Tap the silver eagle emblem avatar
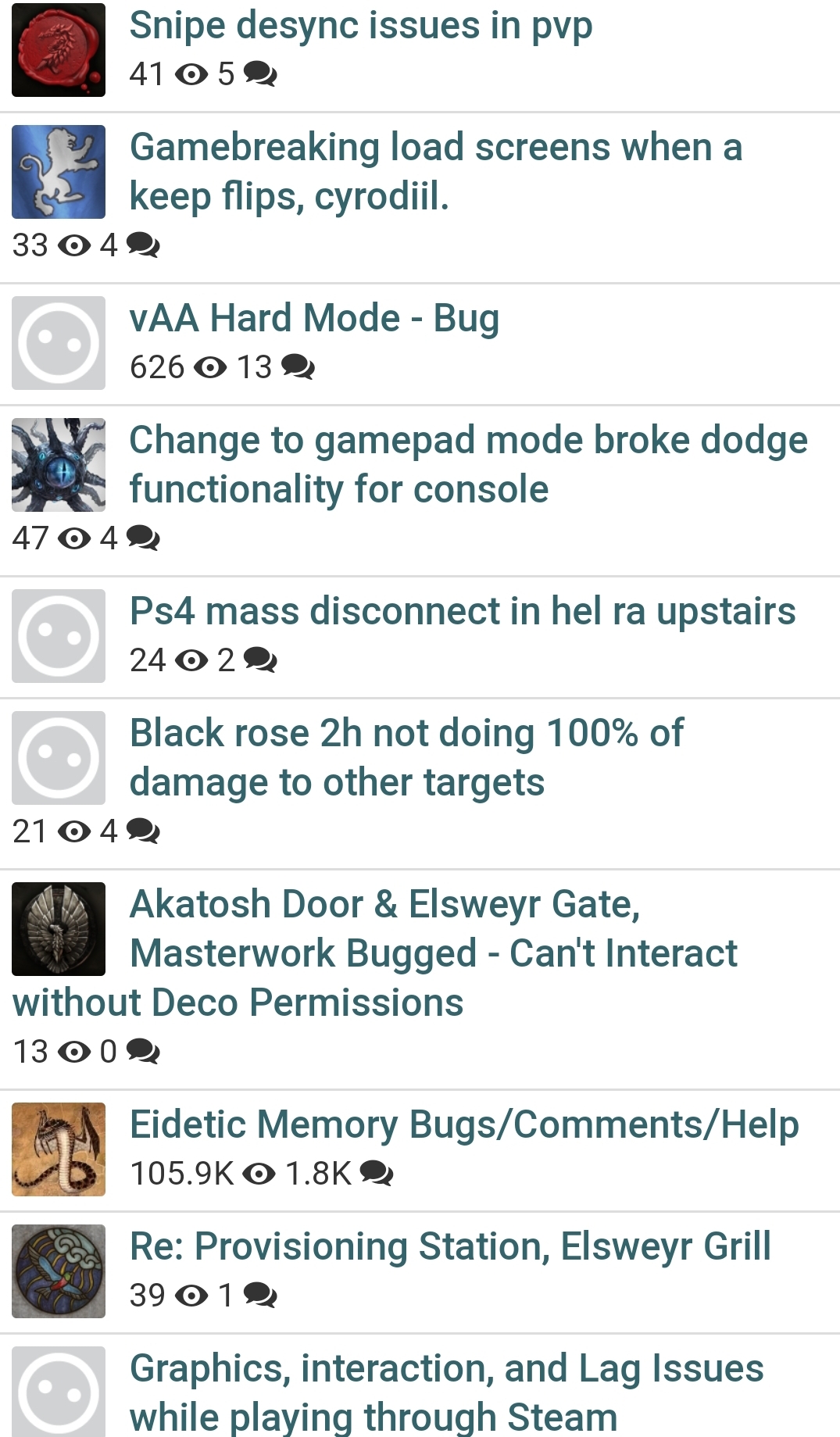Screen dimensions: 840x1437 (x=59, y=929)
